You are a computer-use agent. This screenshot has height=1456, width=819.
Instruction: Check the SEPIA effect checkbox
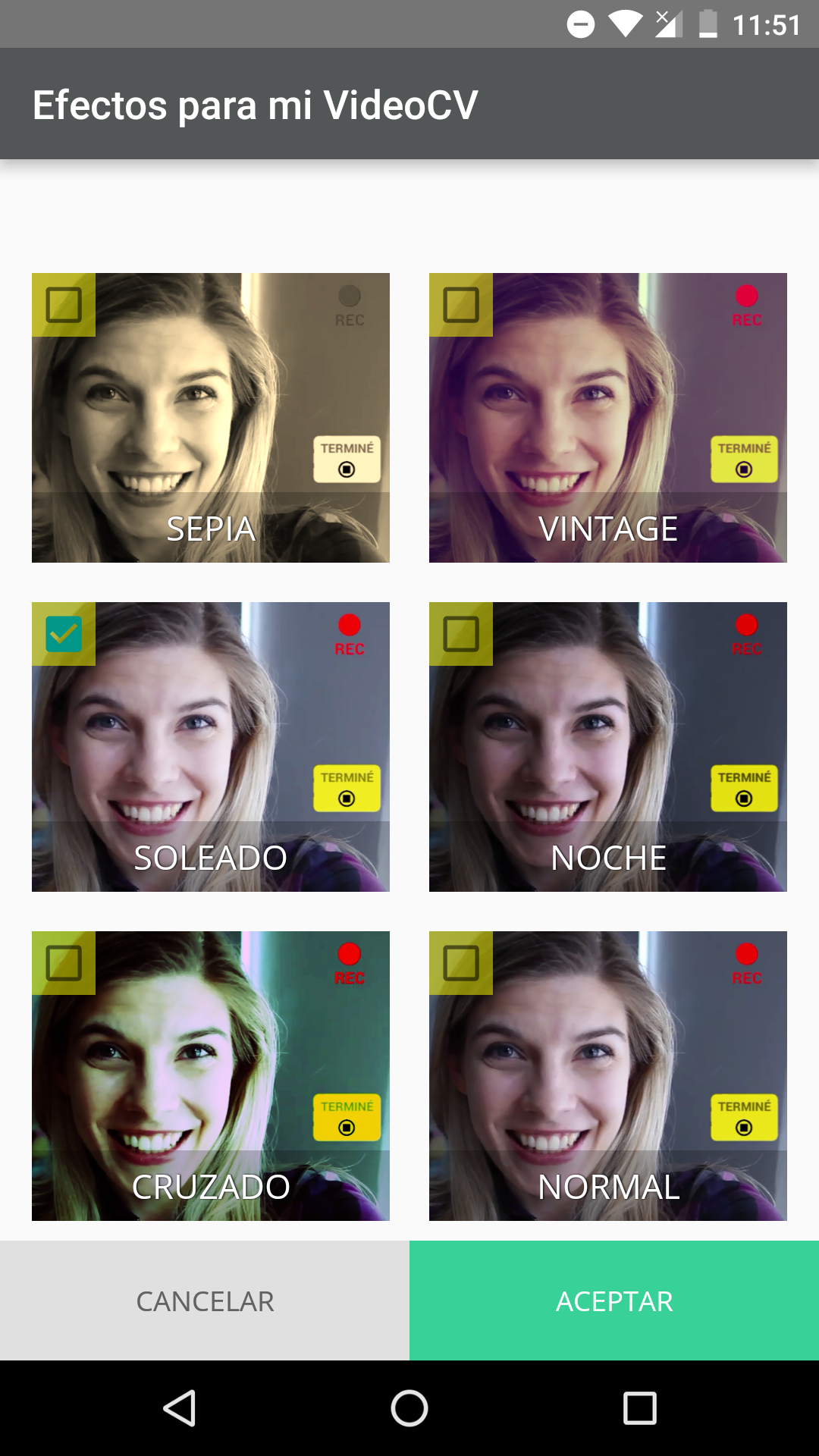point(64,305)
